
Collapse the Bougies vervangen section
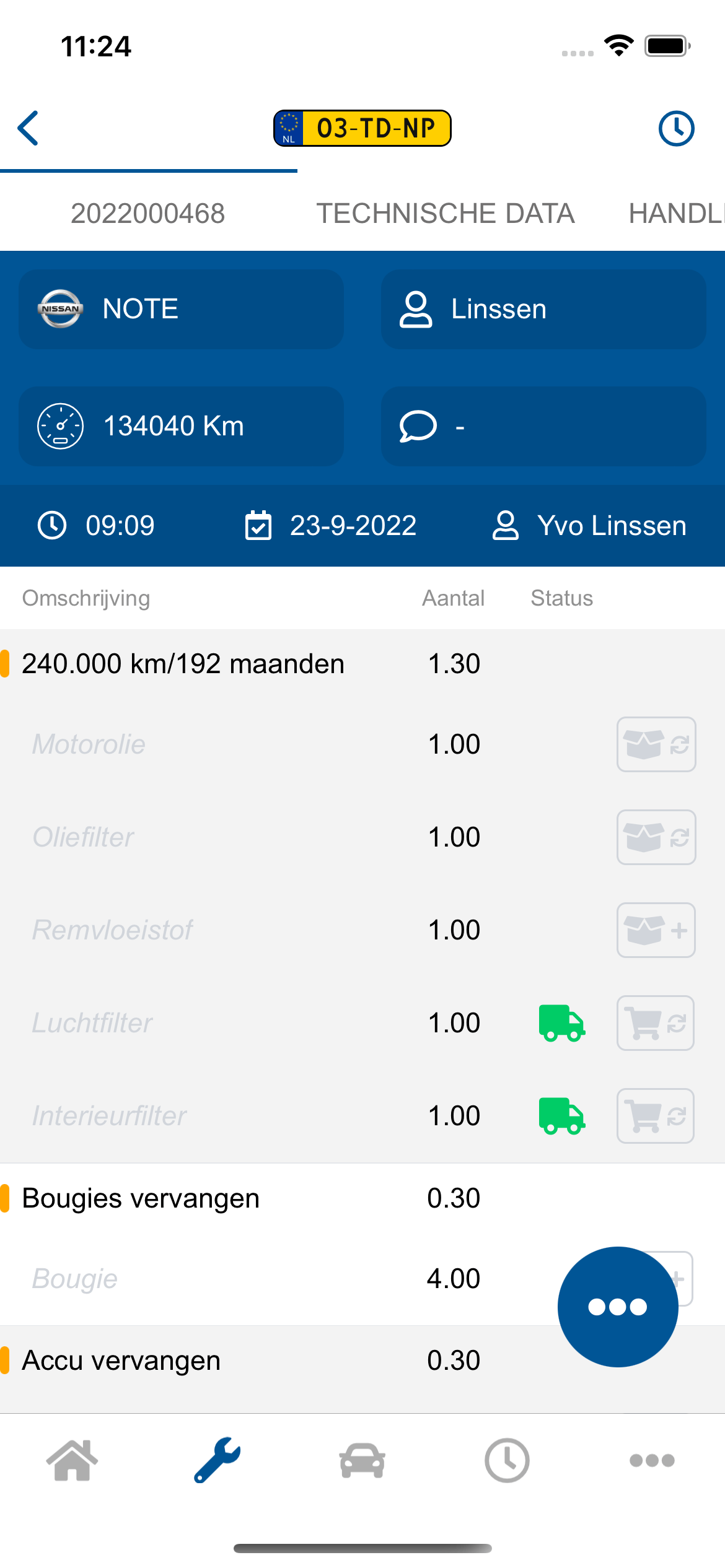[x=140, y=1197]
